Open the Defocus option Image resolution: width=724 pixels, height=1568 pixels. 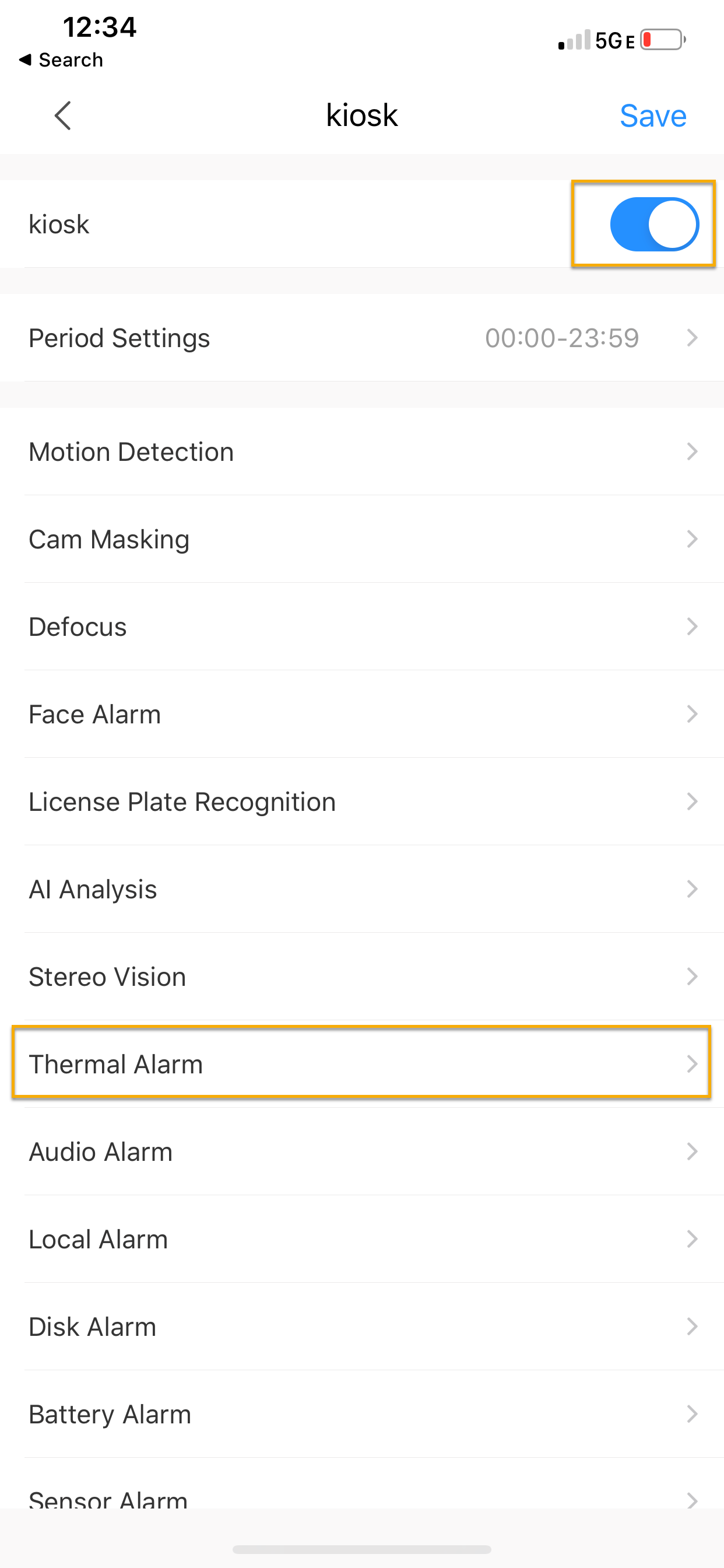(x=362, y=627)
